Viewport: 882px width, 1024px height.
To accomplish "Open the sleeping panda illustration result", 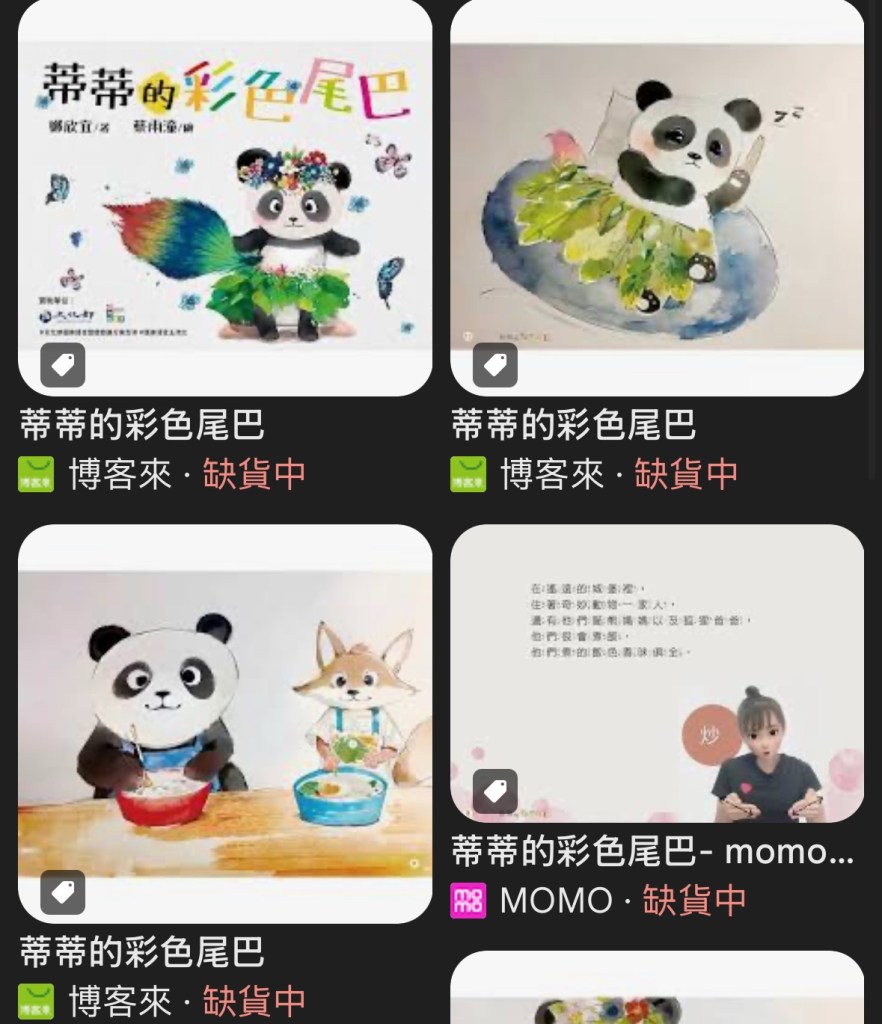I will point(657,200).
